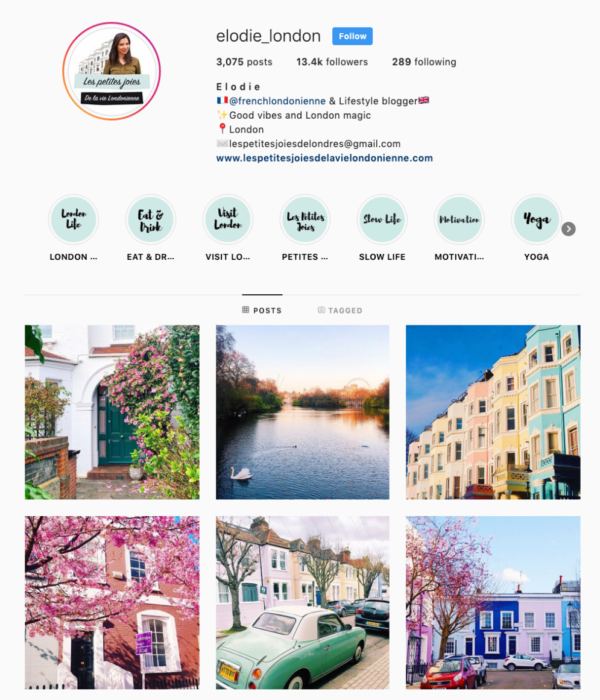View the 289 following list
Screen dimensions: 600x700
(x=424, y=62)
